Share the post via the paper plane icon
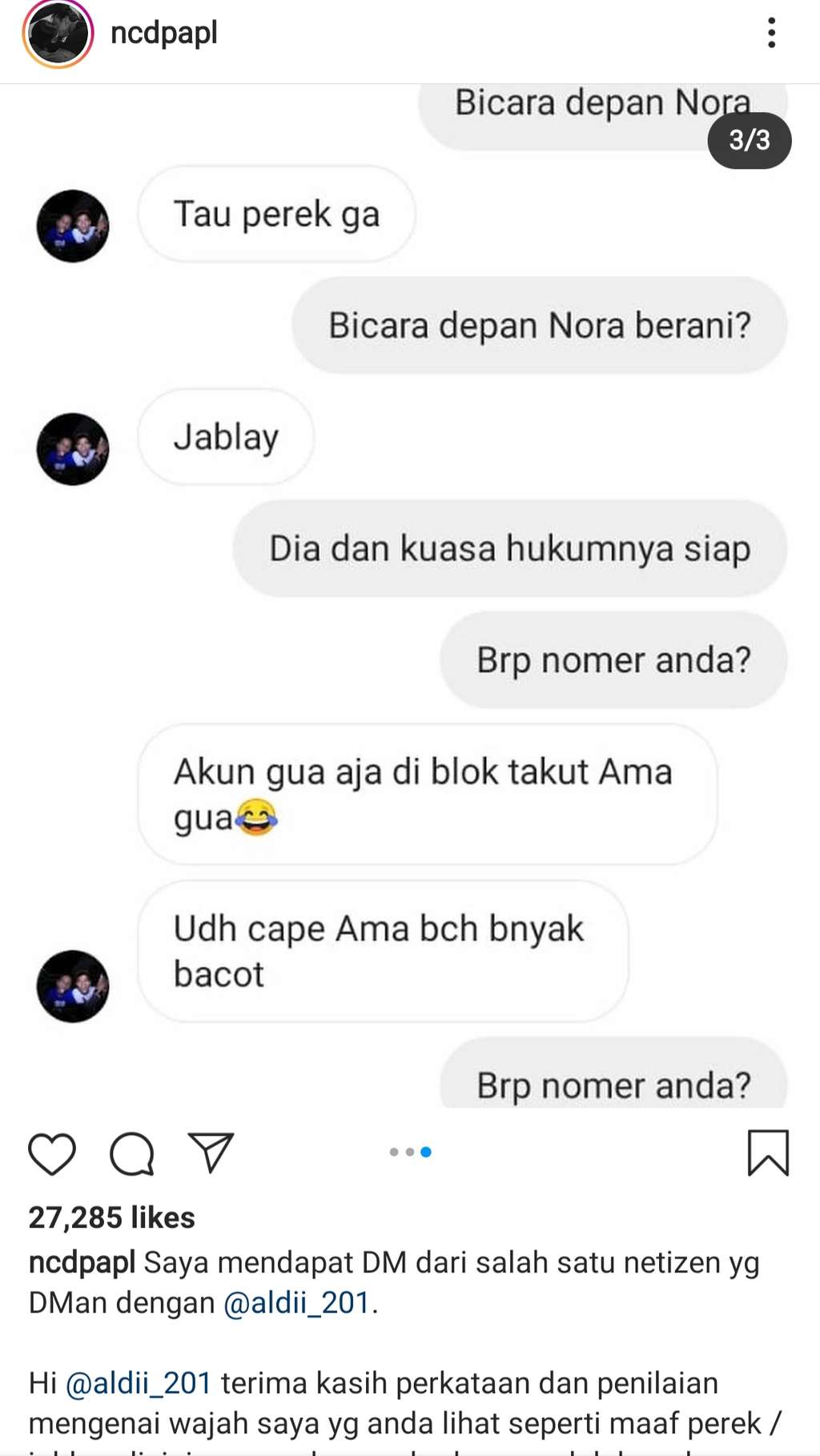The width and height of the screenshot is (820, 1456). [x=211, y=1153]
